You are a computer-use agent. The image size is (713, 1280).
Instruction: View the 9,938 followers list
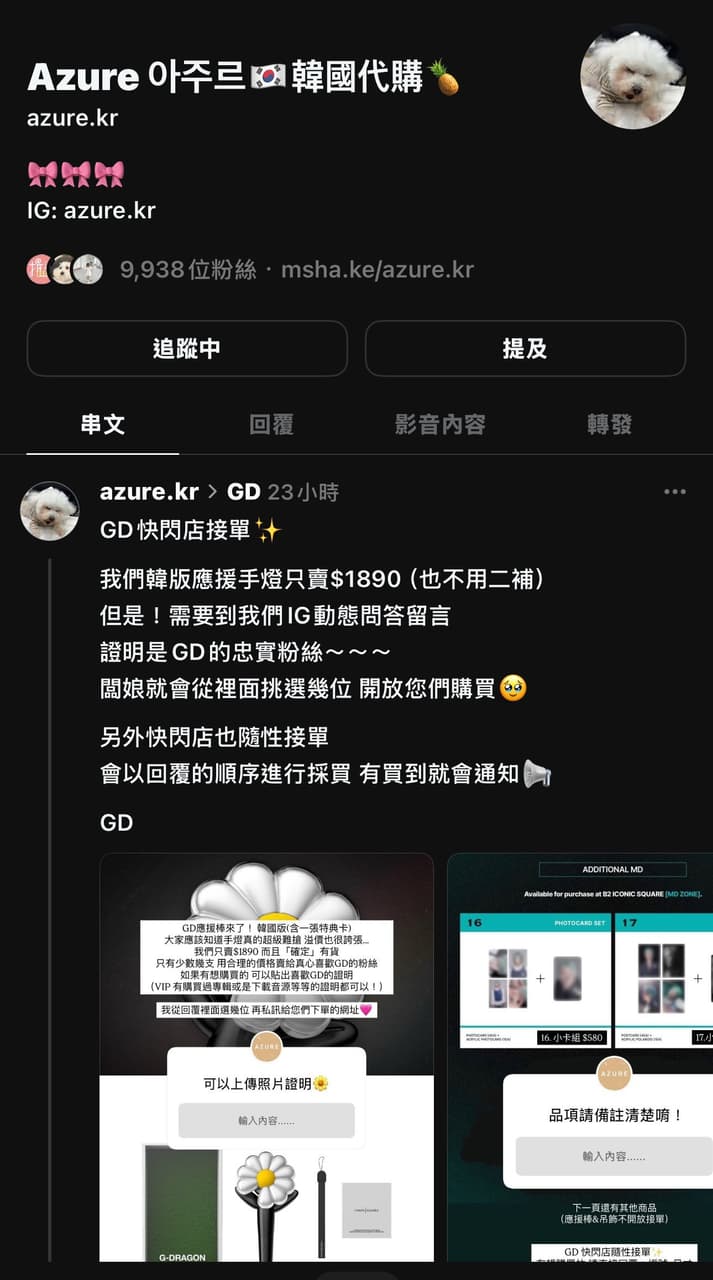(188, 269)
